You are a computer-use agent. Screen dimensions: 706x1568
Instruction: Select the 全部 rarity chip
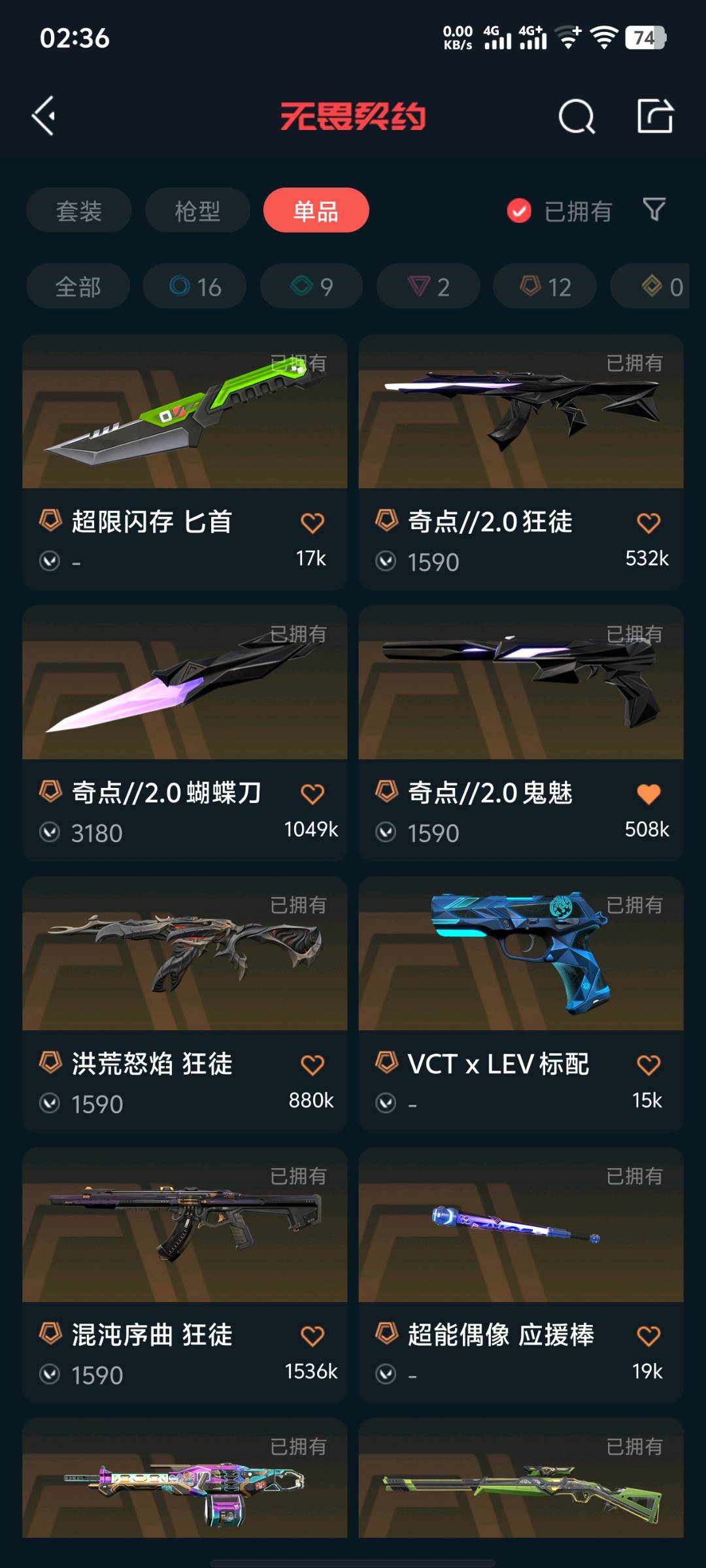point(78,286)
